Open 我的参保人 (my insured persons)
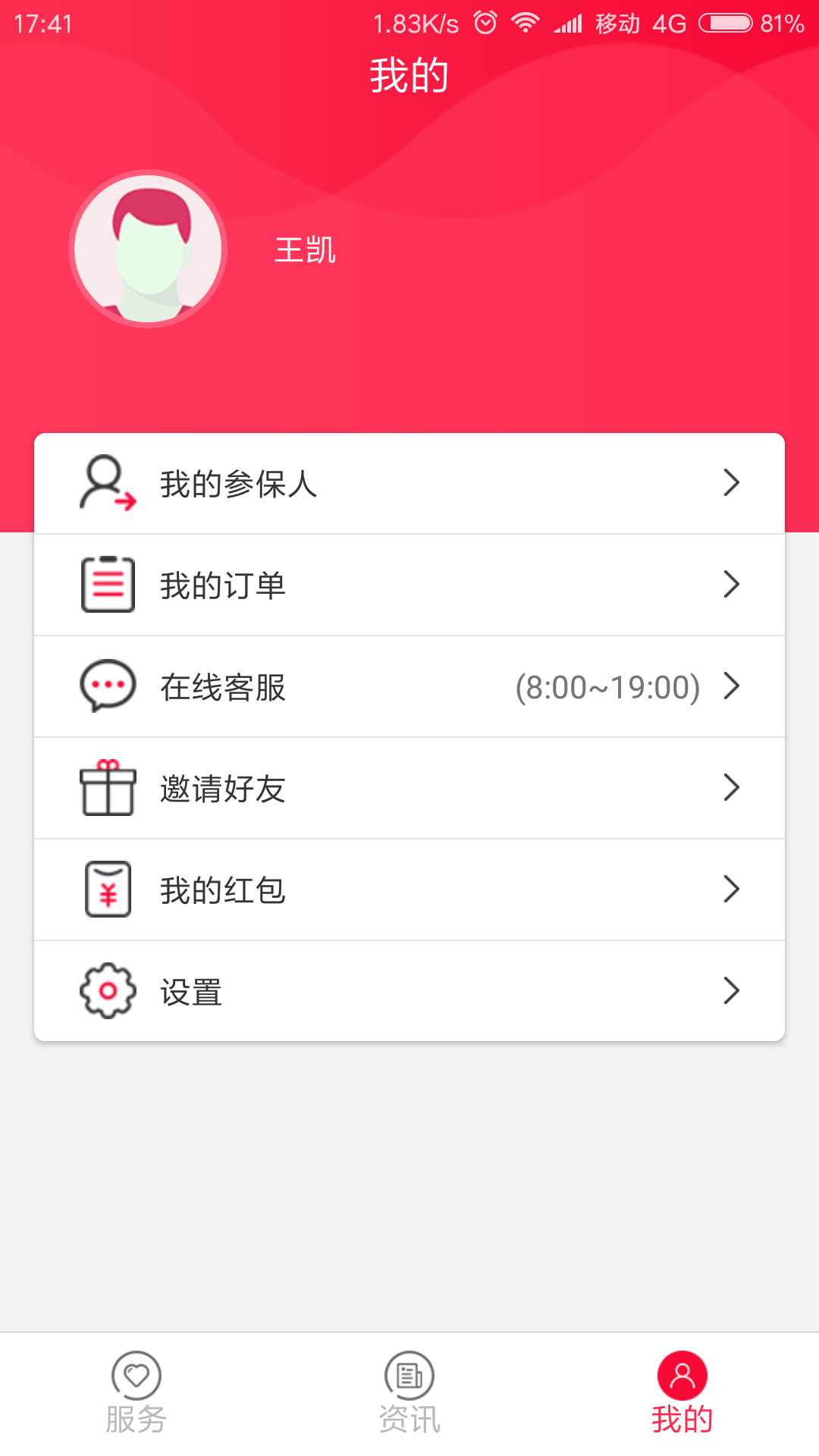Viewport: 819px width, 1456px height. (x=409, y=483)
